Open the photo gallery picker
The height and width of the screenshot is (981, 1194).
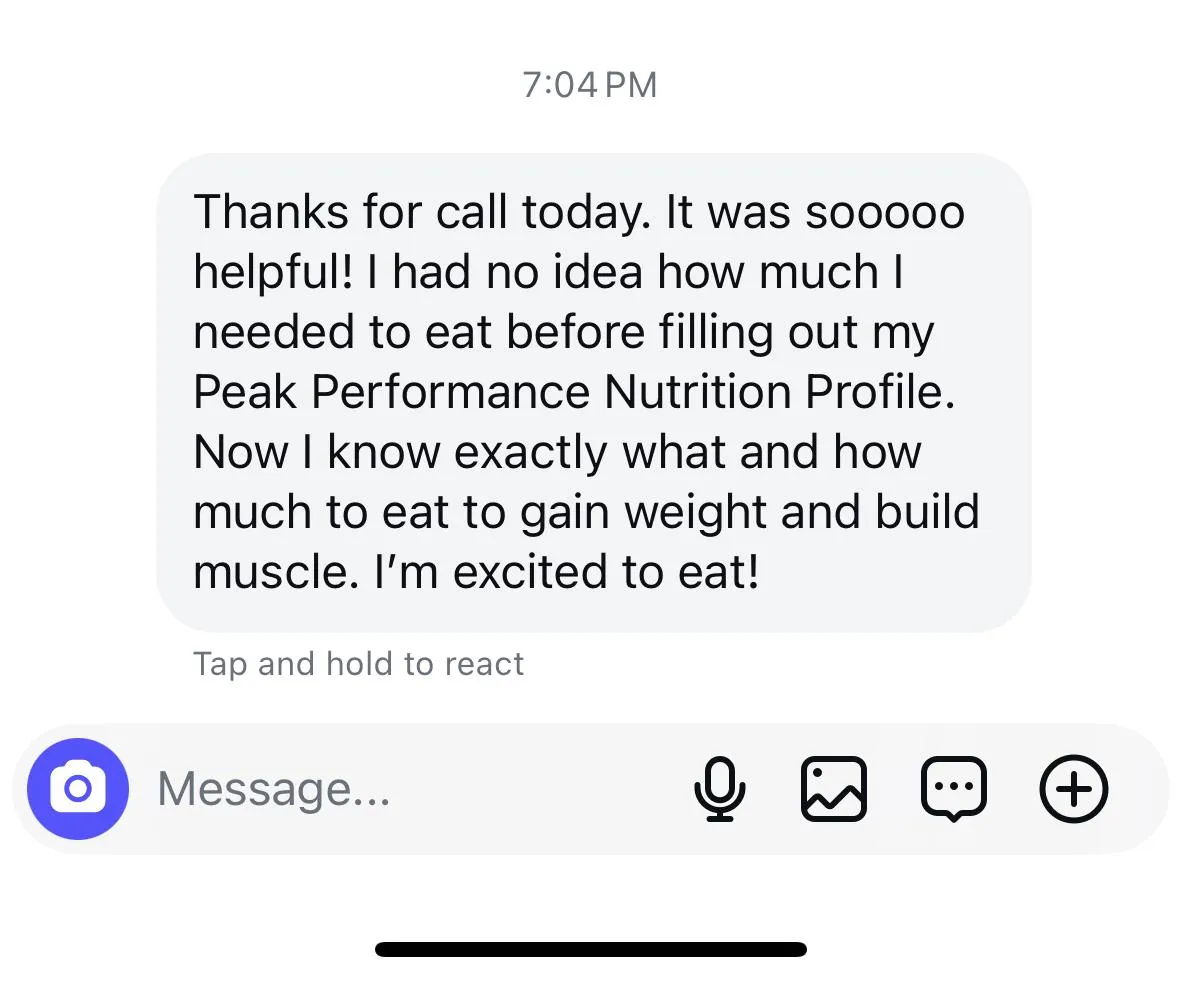point(834,789)
